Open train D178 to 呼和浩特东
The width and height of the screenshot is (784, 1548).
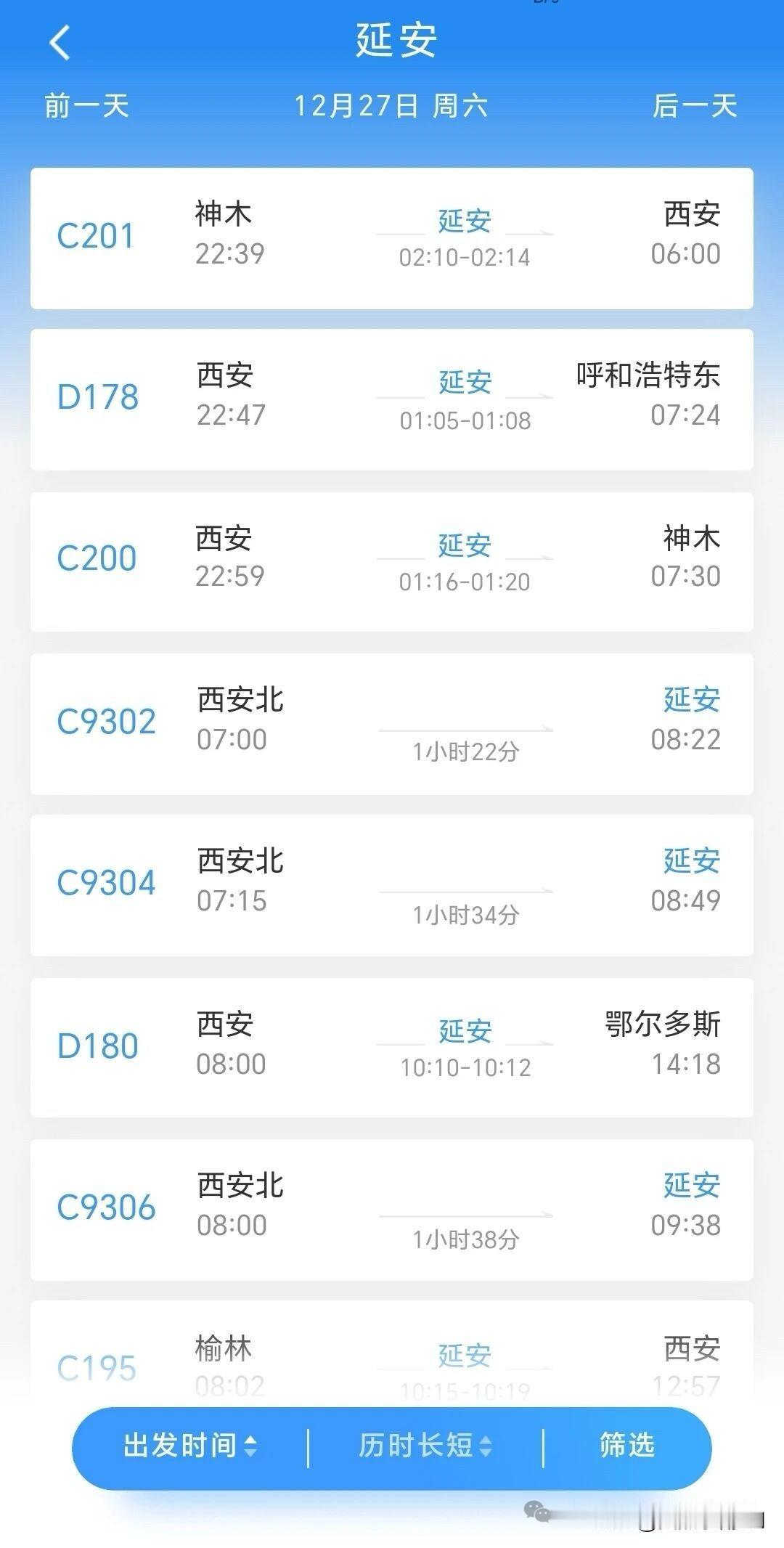point(391,399)
